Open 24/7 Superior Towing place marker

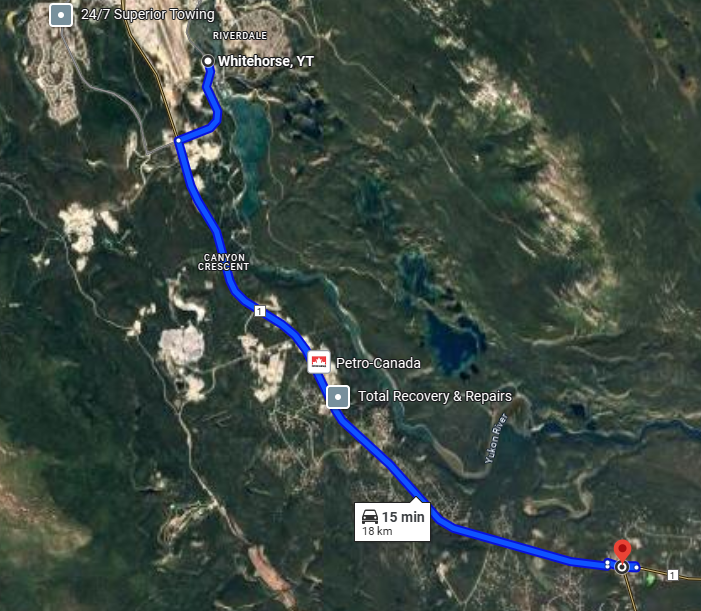(x=62, y=14)
